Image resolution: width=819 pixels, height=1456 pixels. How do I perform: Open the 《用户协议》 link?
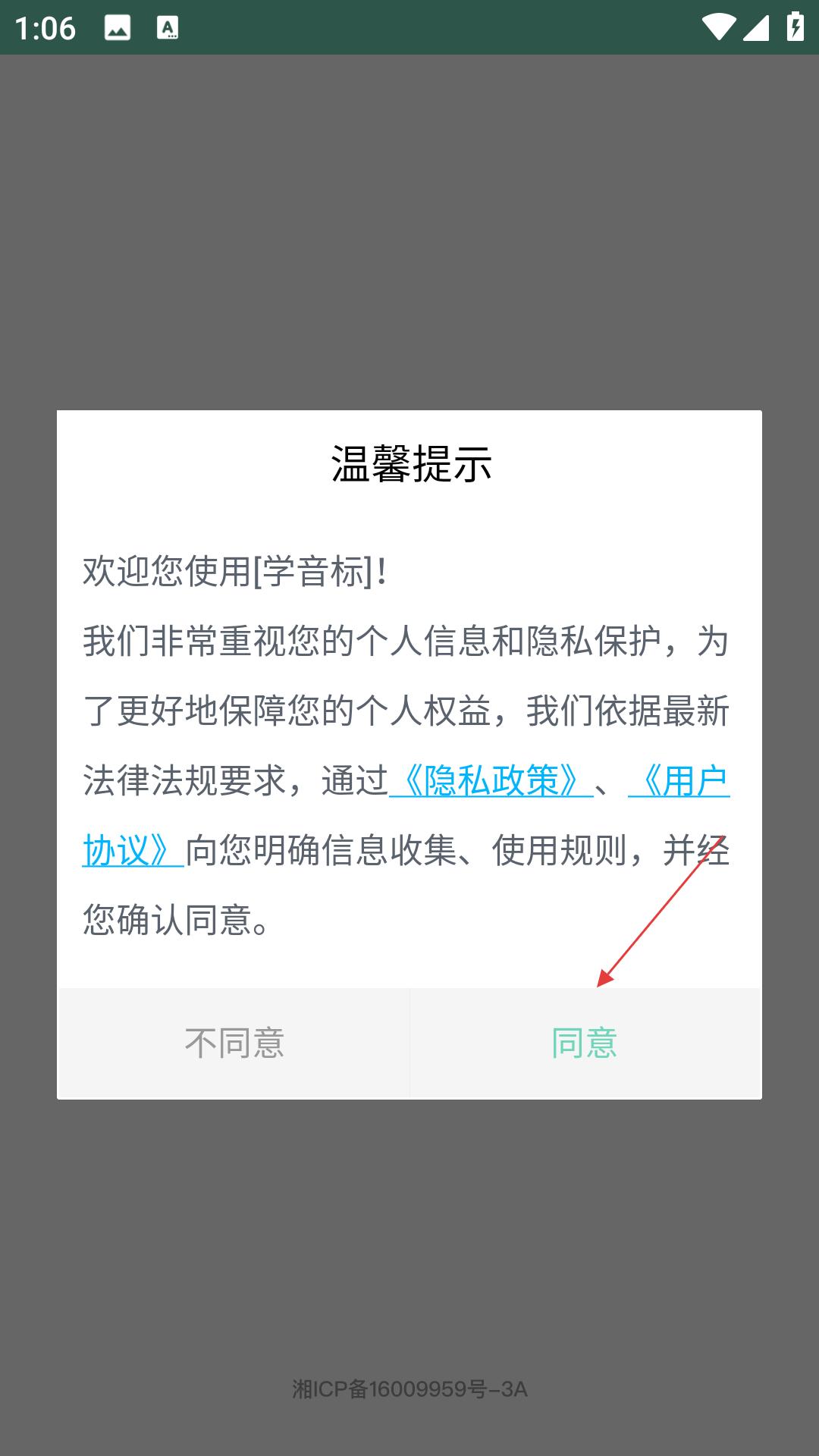click(x=679, y=781)
